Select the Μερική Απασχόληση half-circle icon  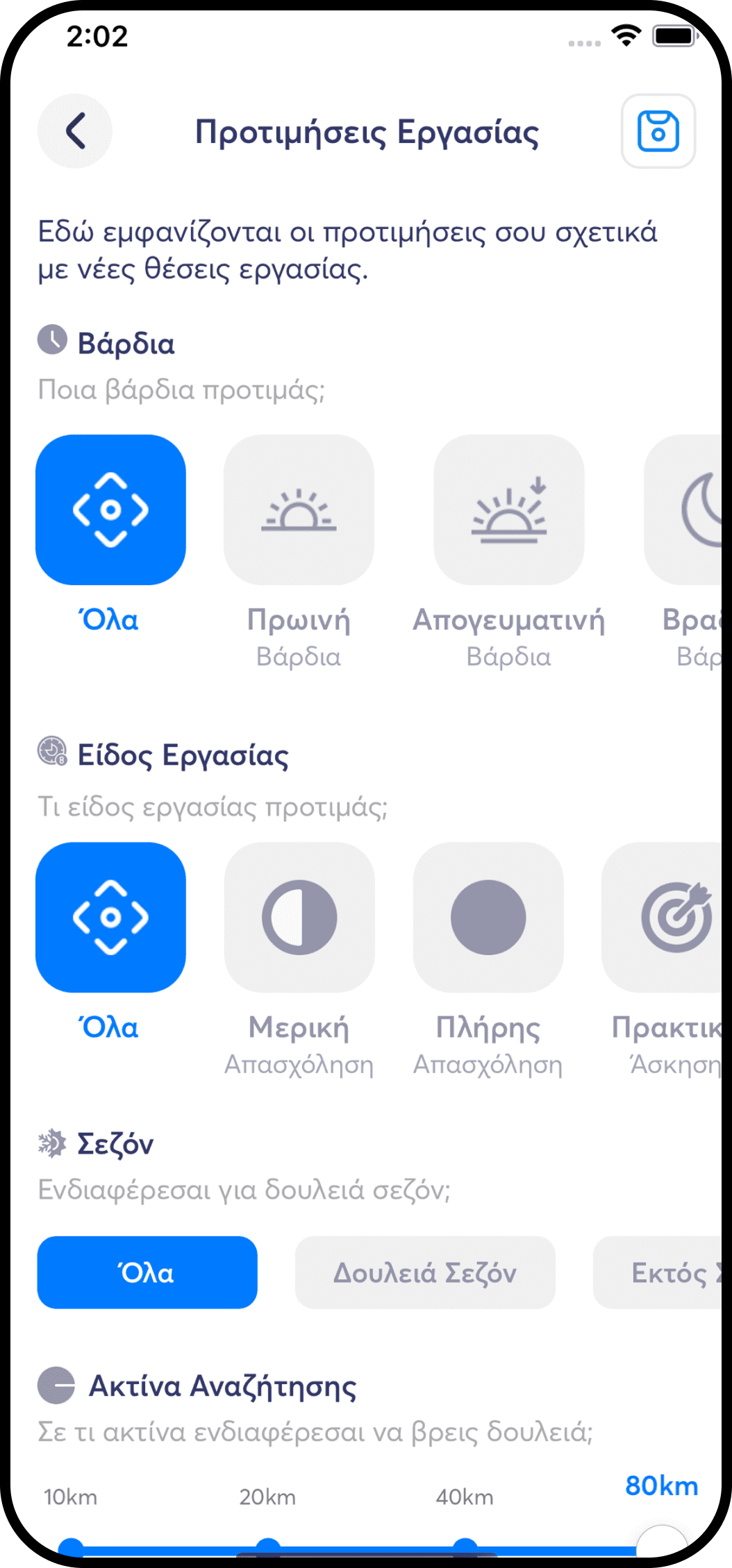299,918
